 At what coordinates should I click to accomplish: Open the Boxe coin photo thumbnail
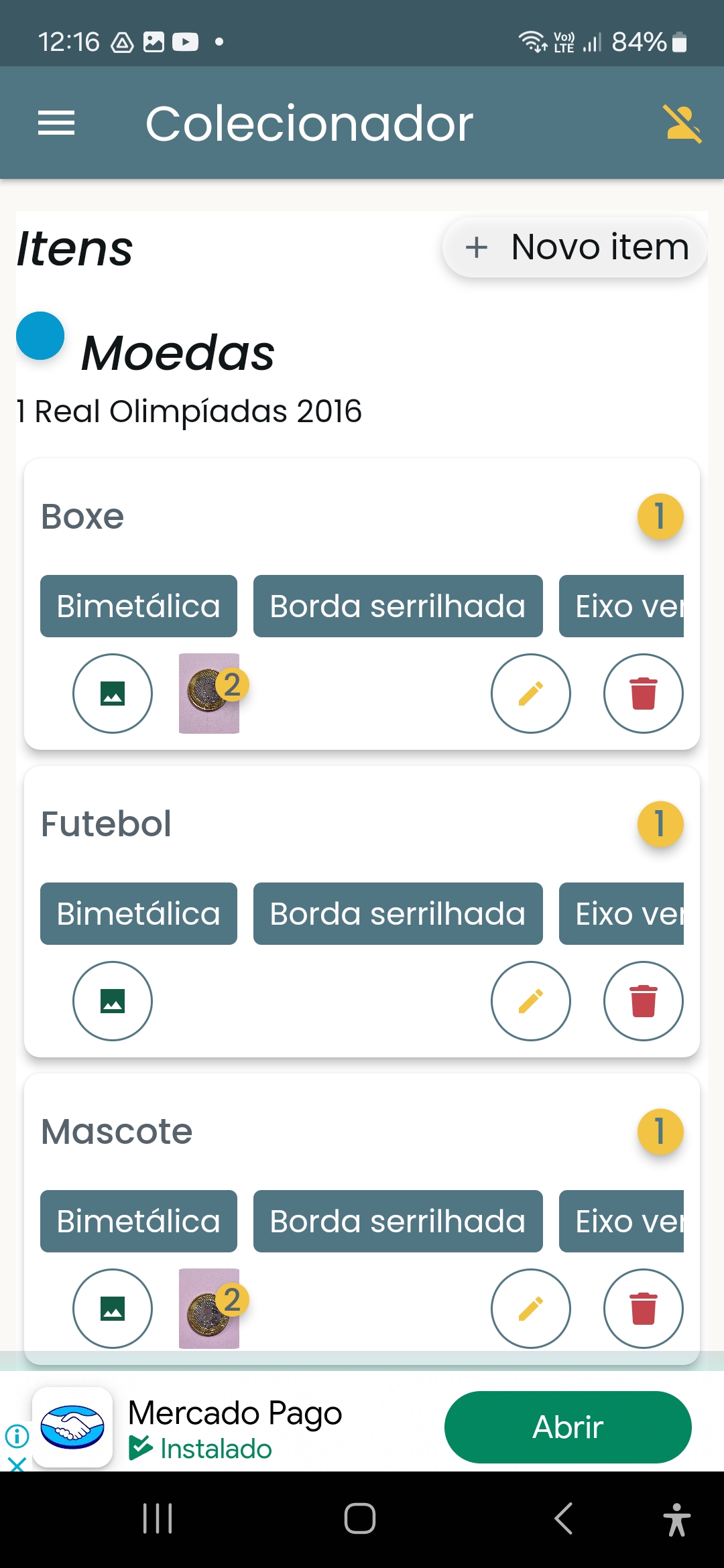tap(209, 694)
